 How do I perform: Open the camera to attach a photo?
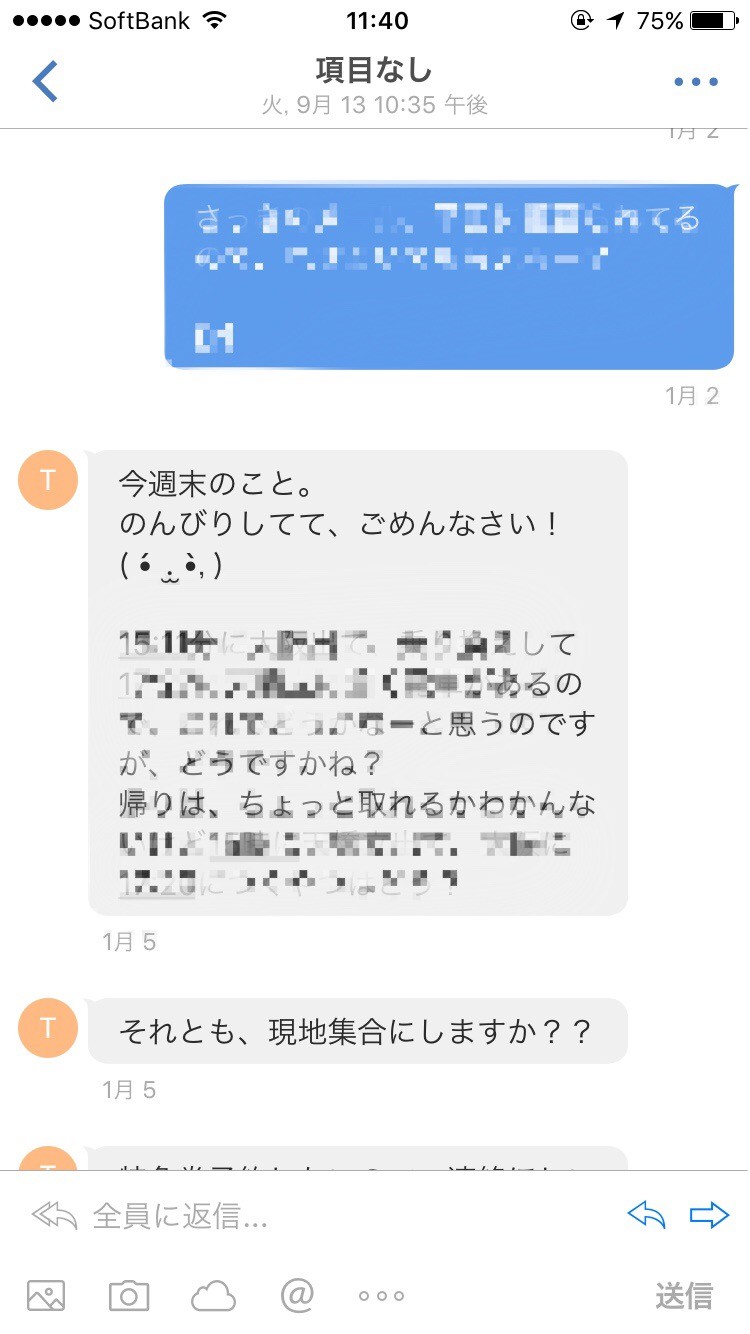coord(129,1296)
